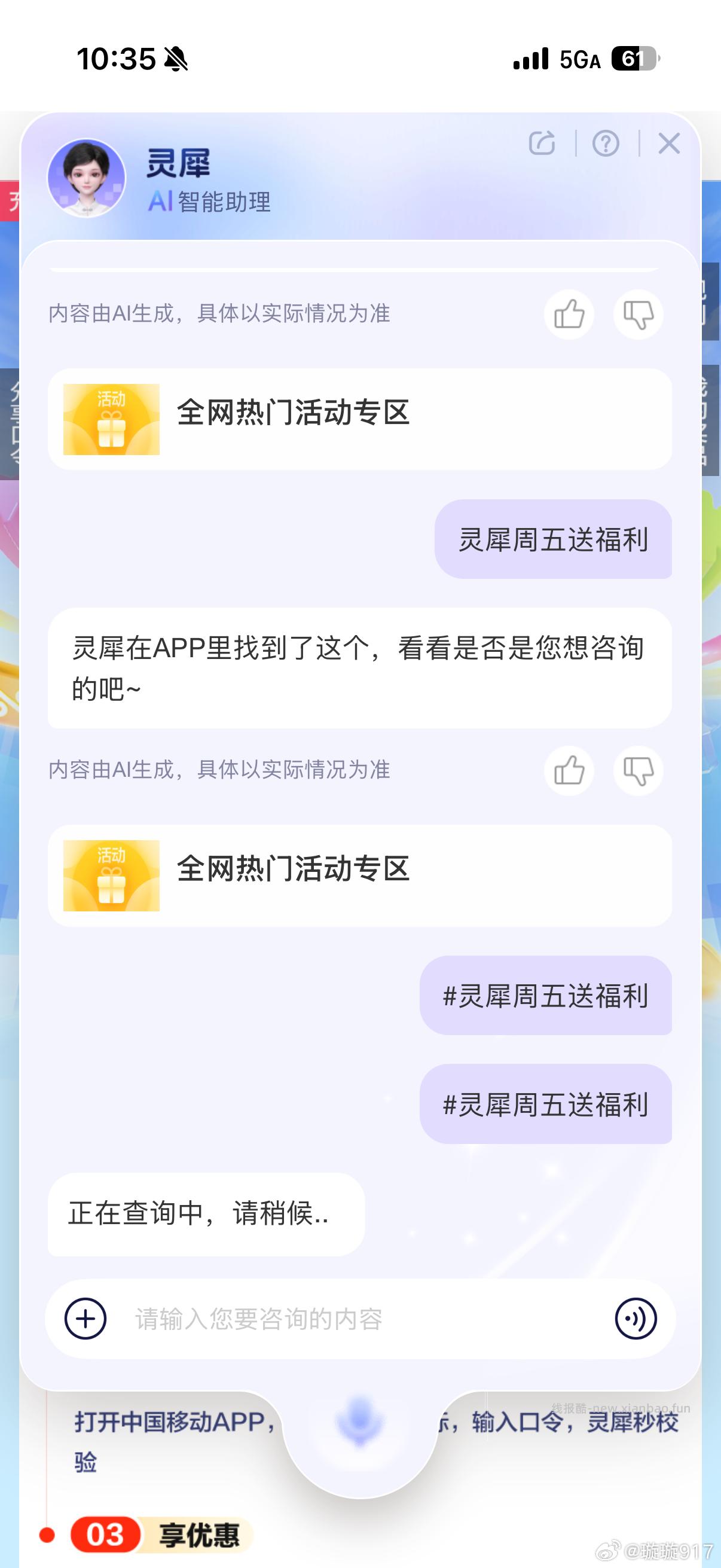
Task: Give thumbs up to first AI response
Action: coord(571,313)
